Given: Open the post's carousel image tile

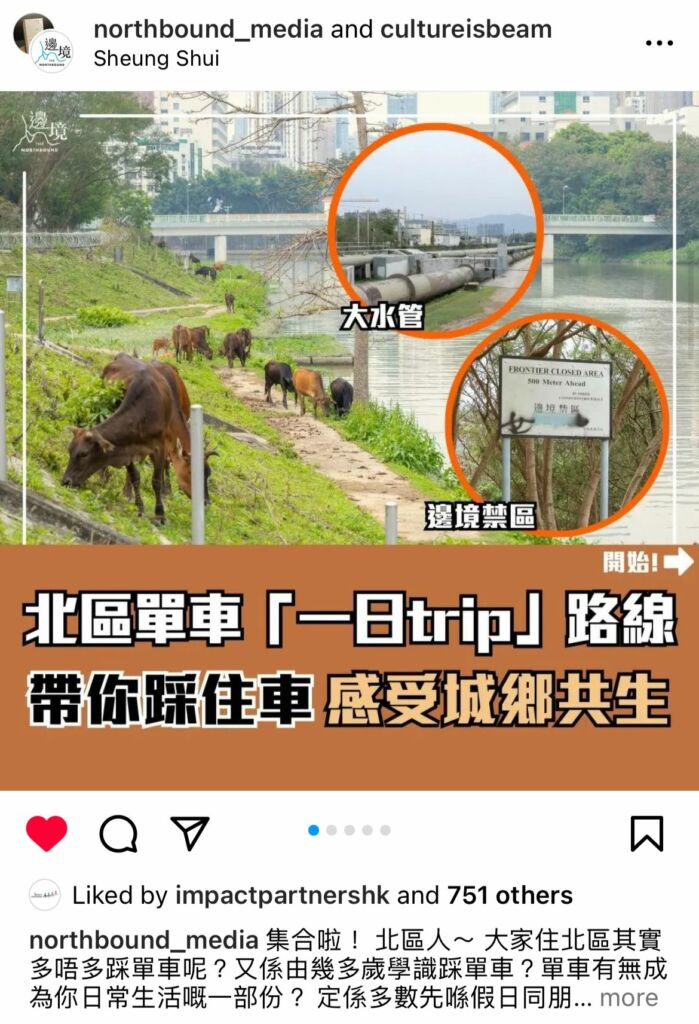Looking at the screenshot, I should tap(349, 440).
